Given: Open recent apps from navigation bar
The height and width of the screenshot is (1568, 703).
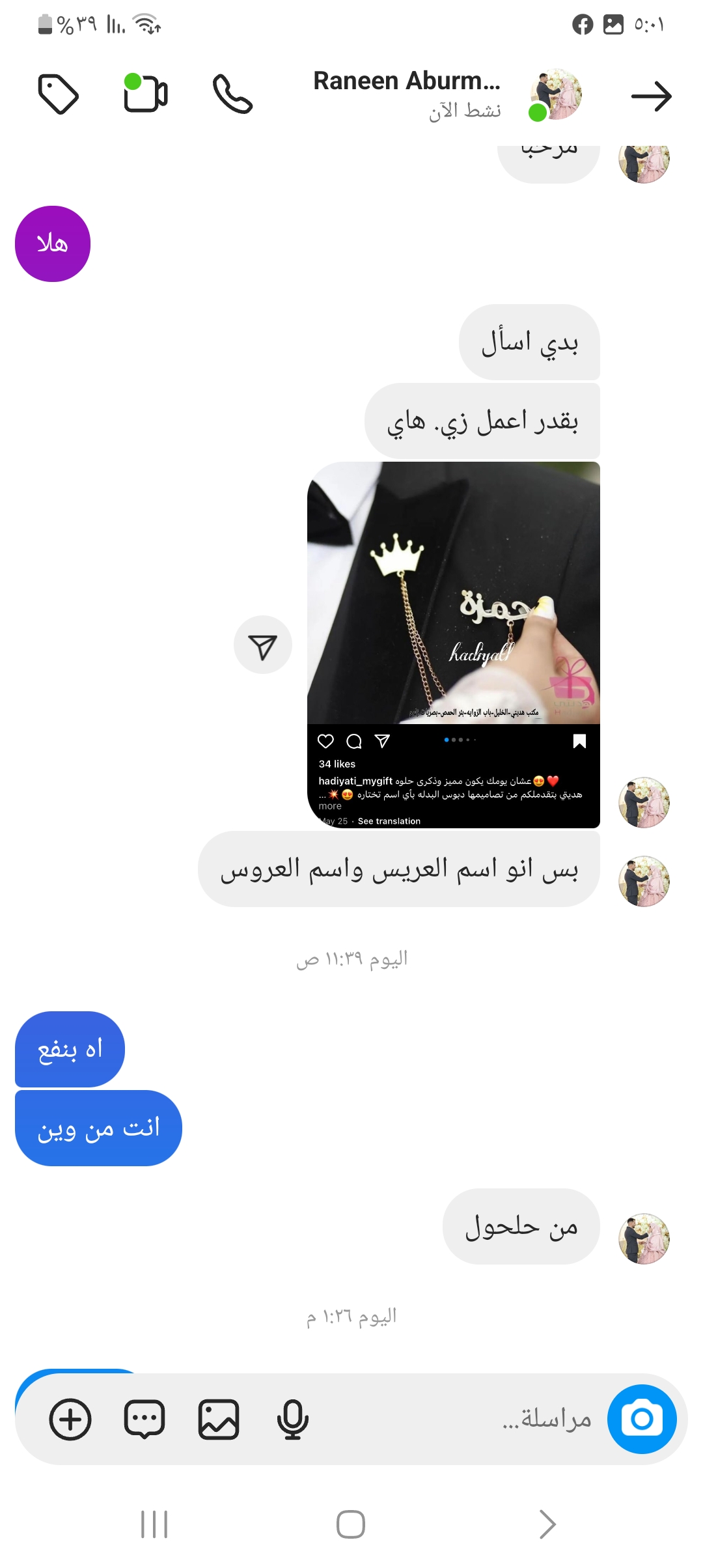Looking at the screenshot, I should point(154,1524).
